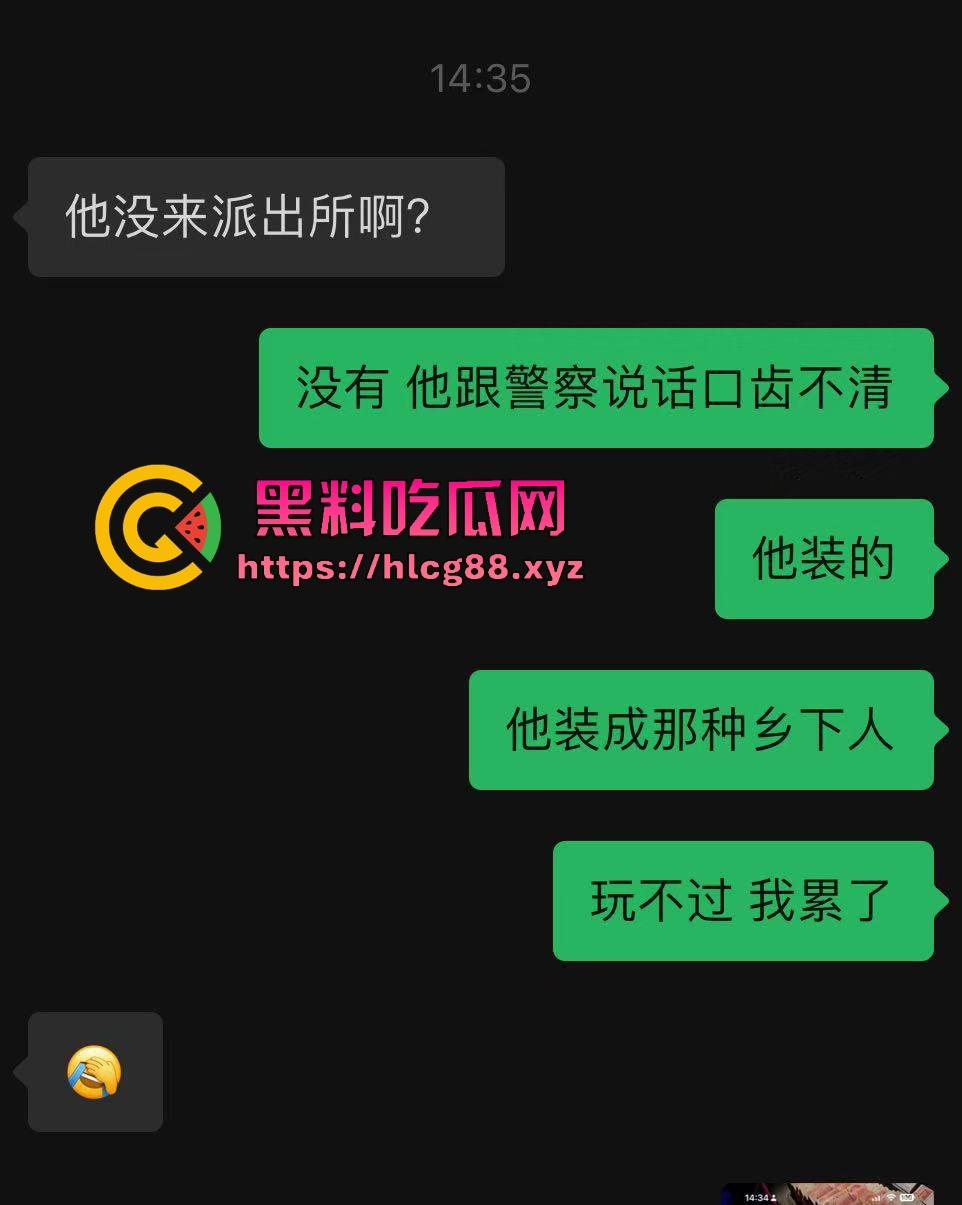Open the link https://hlcg88.xyz
Screen dimensions: 962x1205
408,570
